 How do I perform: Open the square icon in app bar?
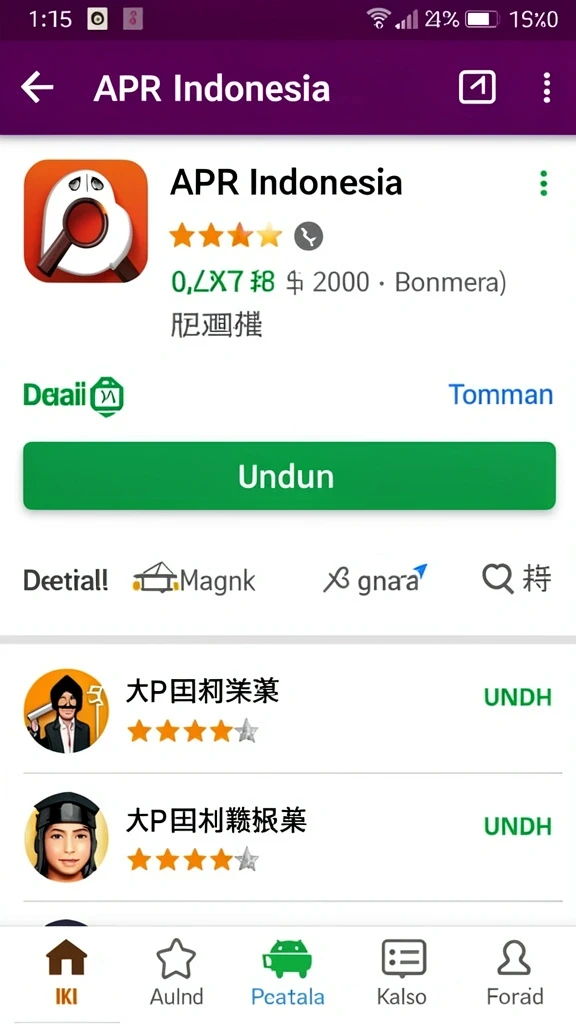pyautogui.click(x=477, y=88)
